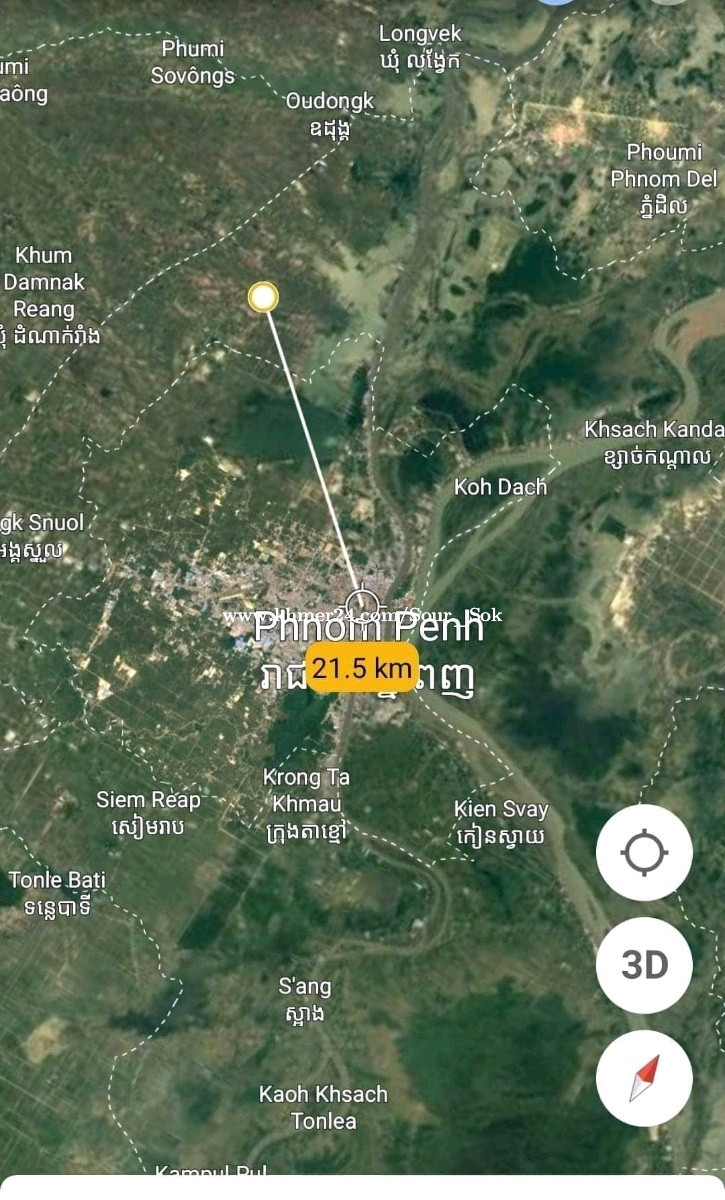Tap the compass to reset north
The height and width of the screenshot is (1200, 725).
coord(644,1078)
